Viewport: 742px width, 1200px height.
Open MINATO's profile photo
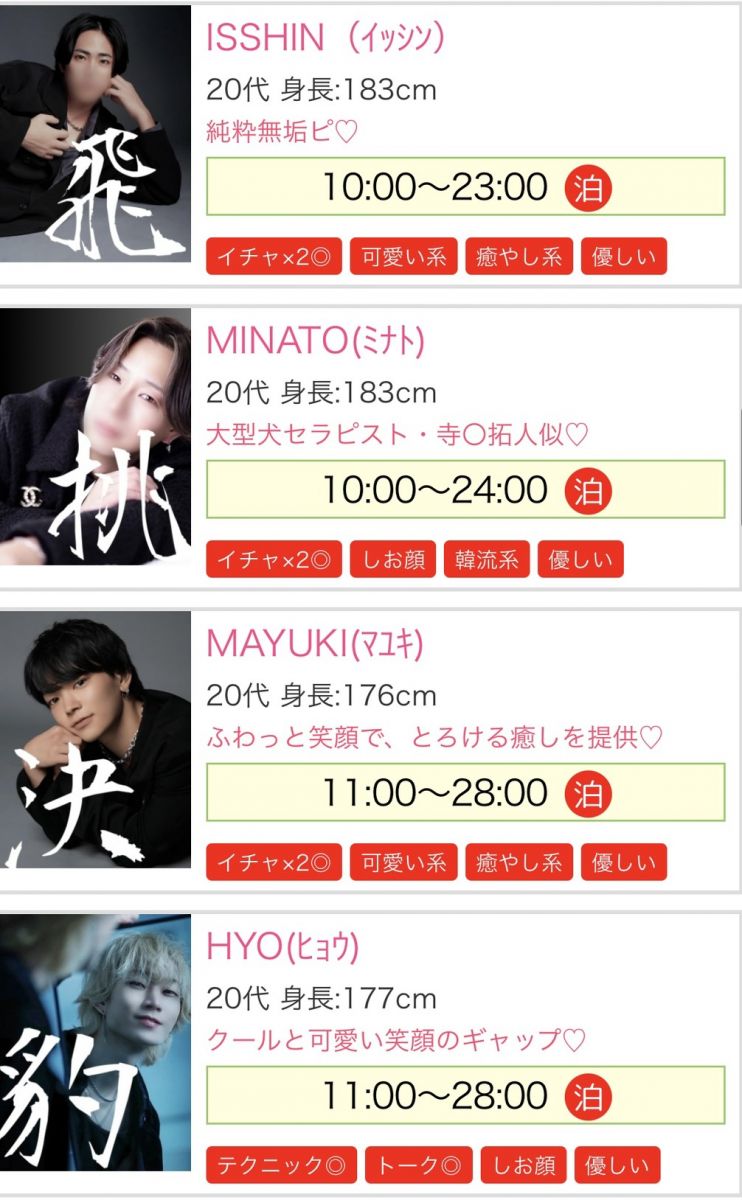[x=95, y=438]
